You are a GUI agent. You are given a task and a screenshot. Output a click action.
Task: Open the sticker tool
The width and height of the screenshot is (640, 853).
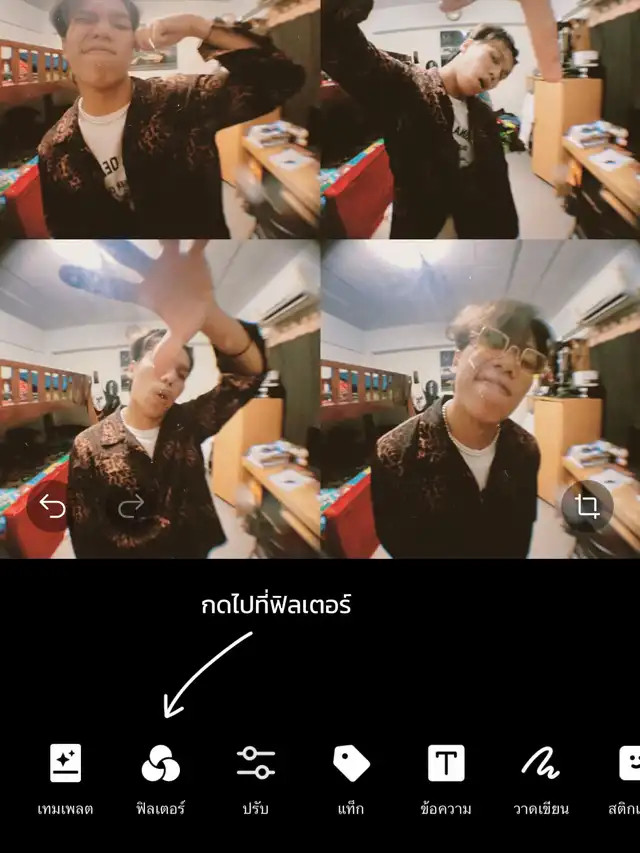click(626, 779)
